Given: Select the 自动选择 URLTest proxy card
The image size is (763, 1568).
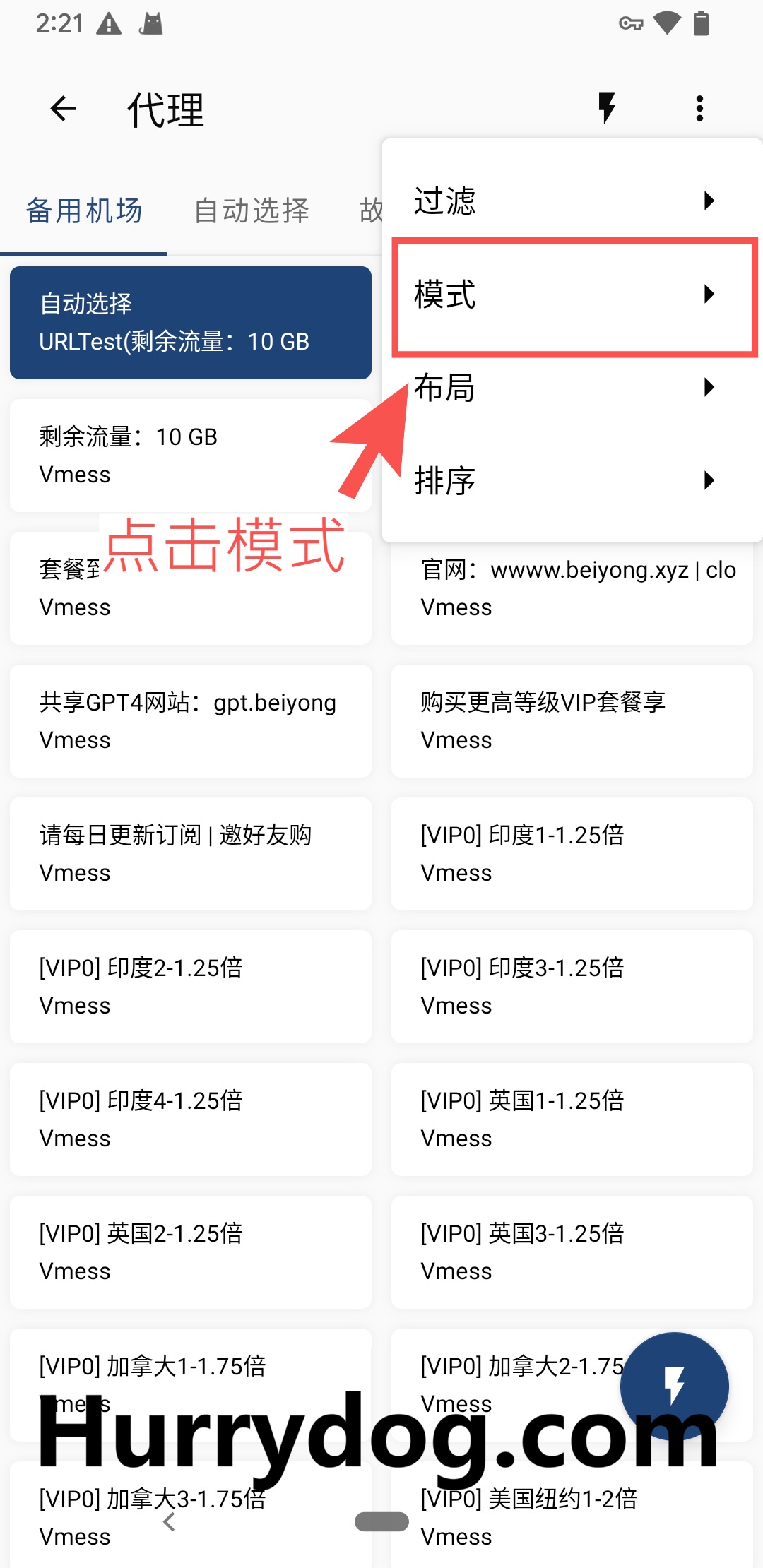Looking at the screenshot, I should click(x=191, y=323).
